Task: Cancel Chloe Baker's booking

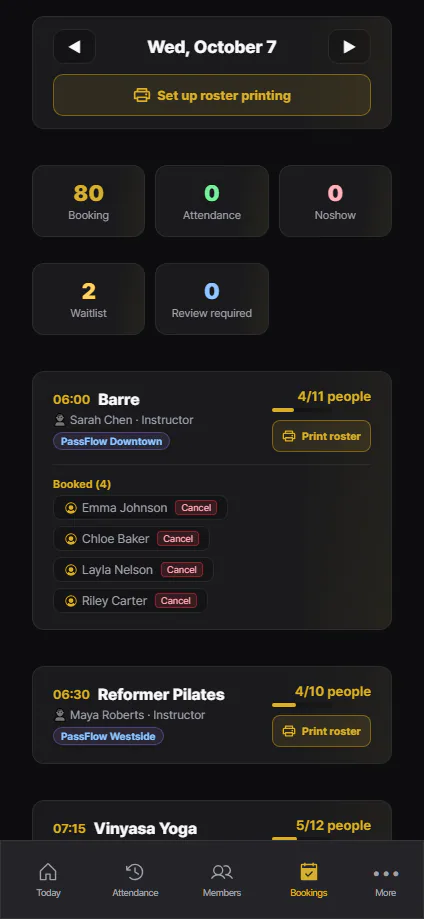Action: pyautogui.click(x=178, y=539)
